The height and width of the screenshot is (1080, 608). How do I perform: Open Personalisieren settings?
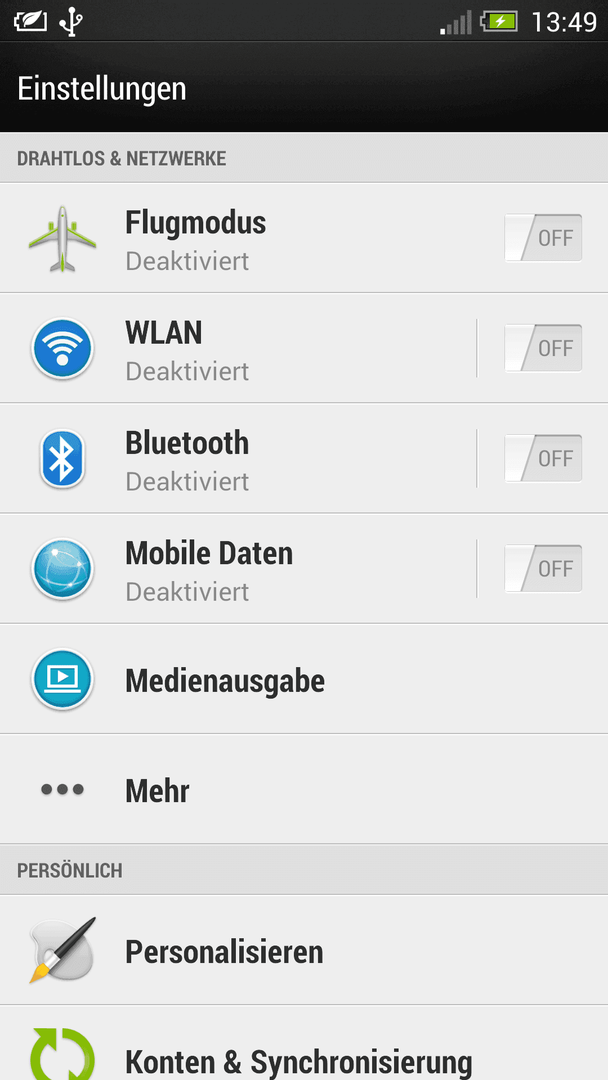(x=304, y=951)
